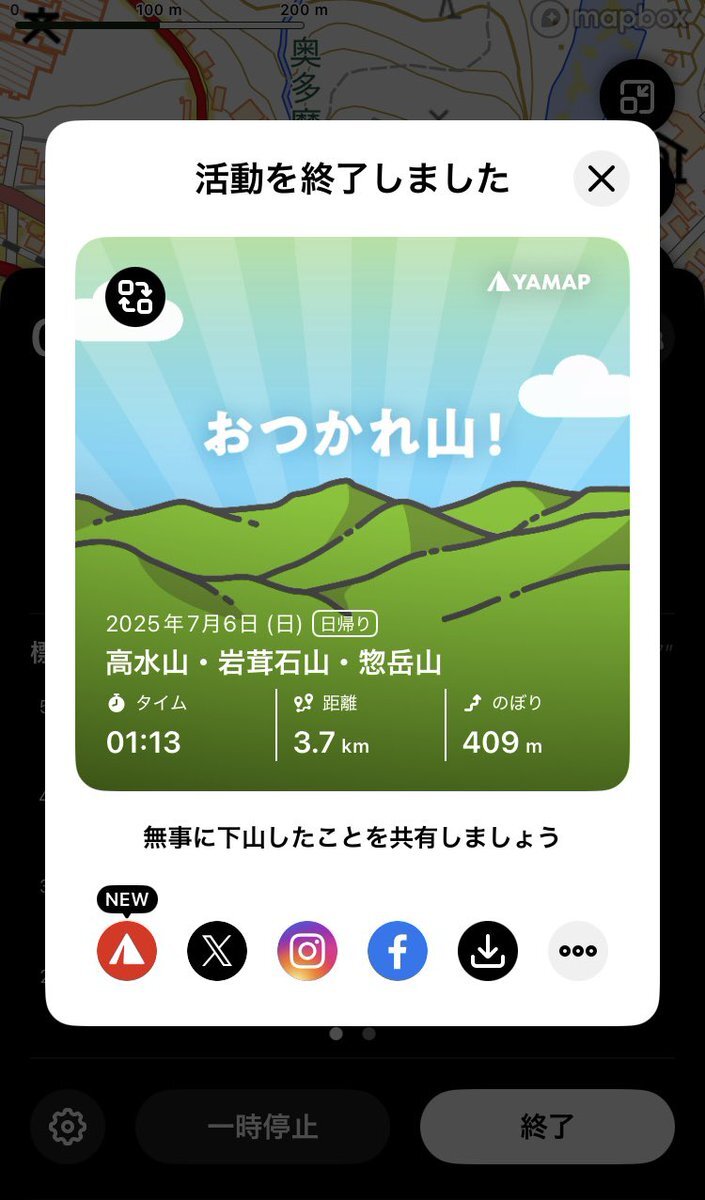Download the activity image
The image size is (705, 1200).
(488, 950)
